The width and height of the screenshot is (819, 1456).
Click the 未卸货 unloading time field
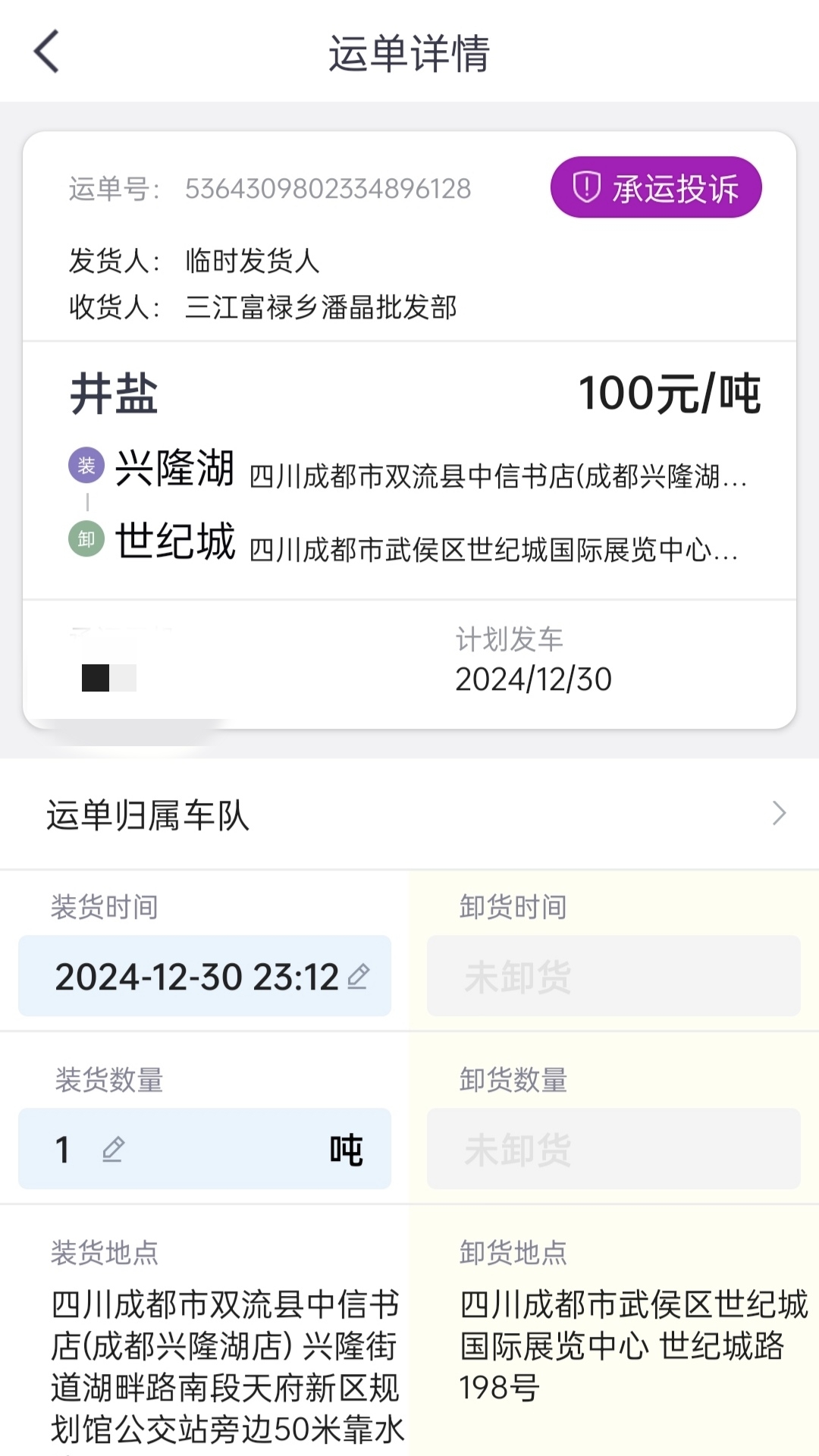pos(613,976)
